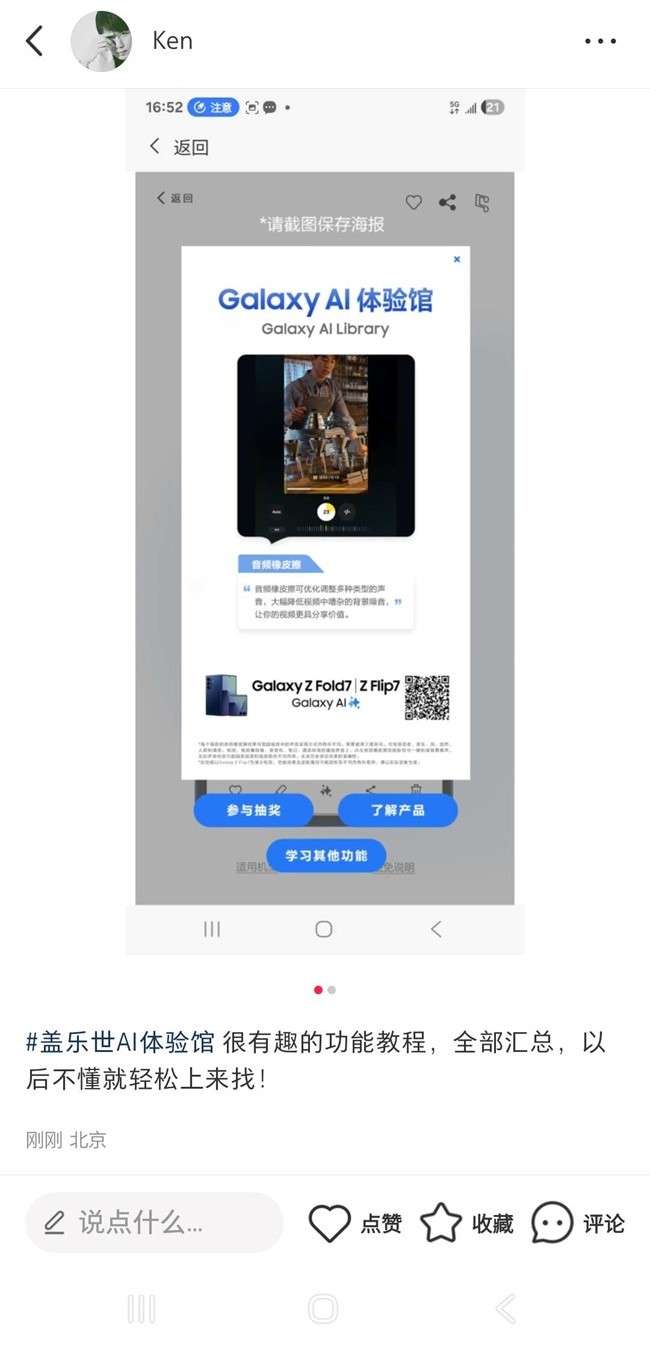Save the post with 收藏
Image resolution: width=650 pixels, height=1351 pixels.
pyautogui.click(x=466, y=1223)
